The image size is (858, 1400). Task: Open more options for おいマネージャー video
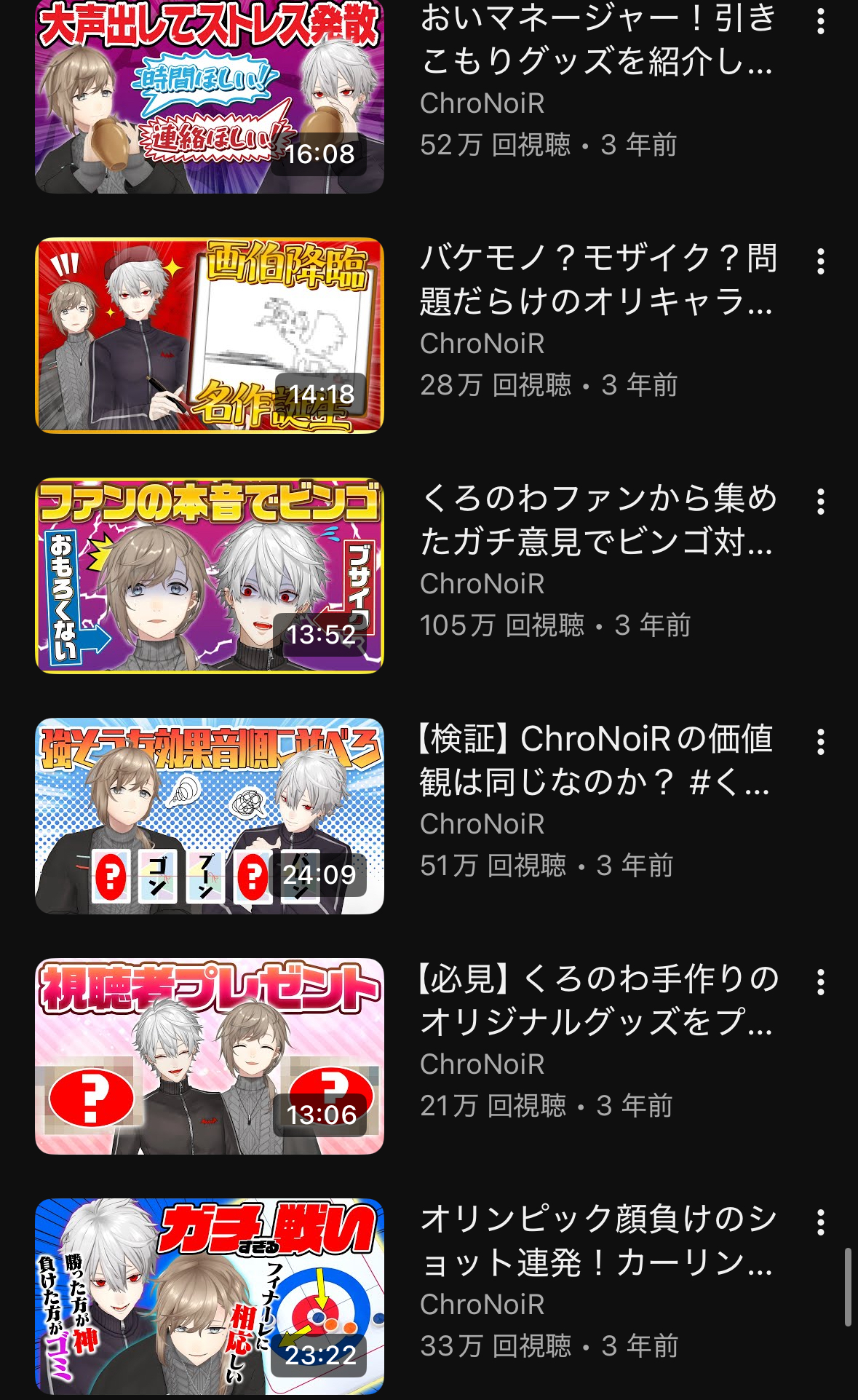[820, 21]
